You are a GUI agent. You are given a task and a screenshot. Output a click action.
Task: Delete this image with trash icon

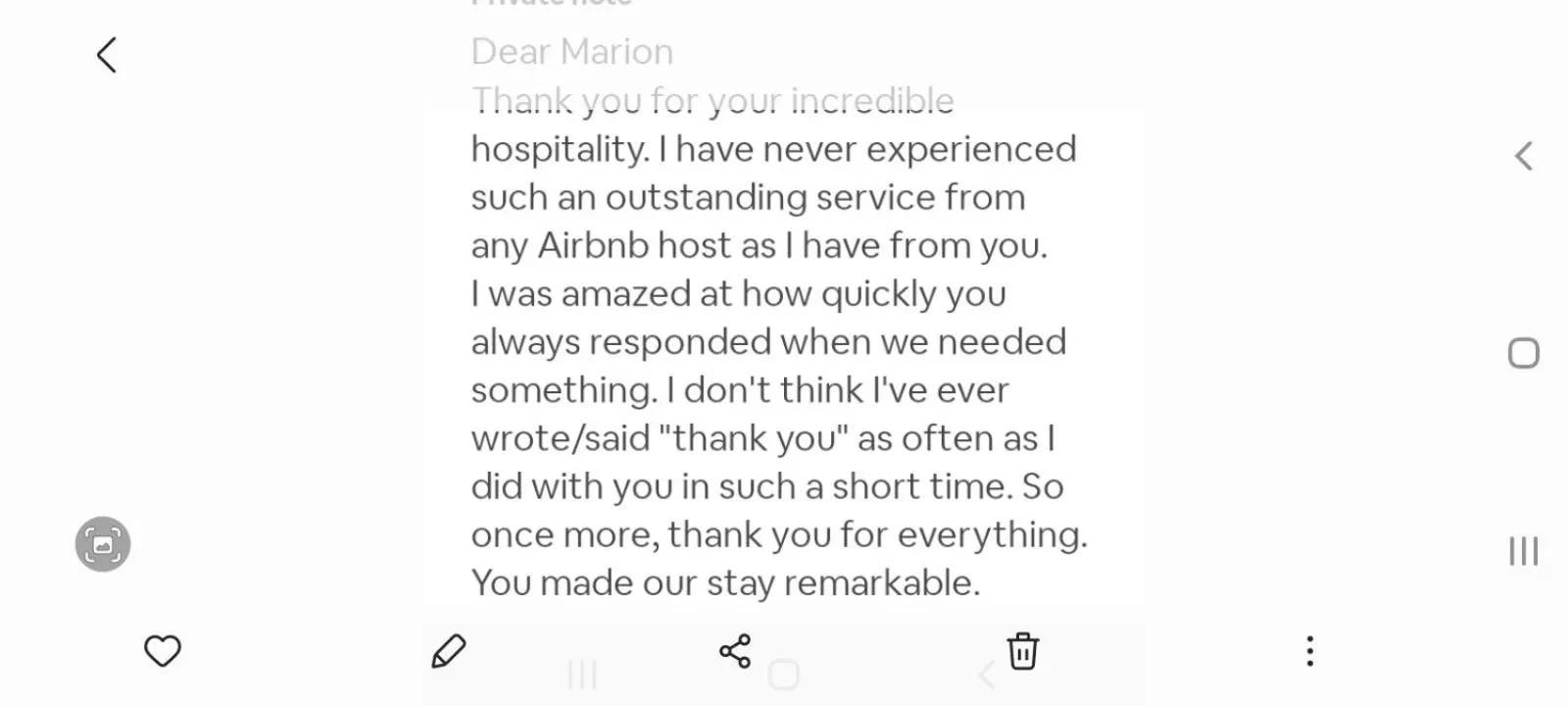[1022, 651]
